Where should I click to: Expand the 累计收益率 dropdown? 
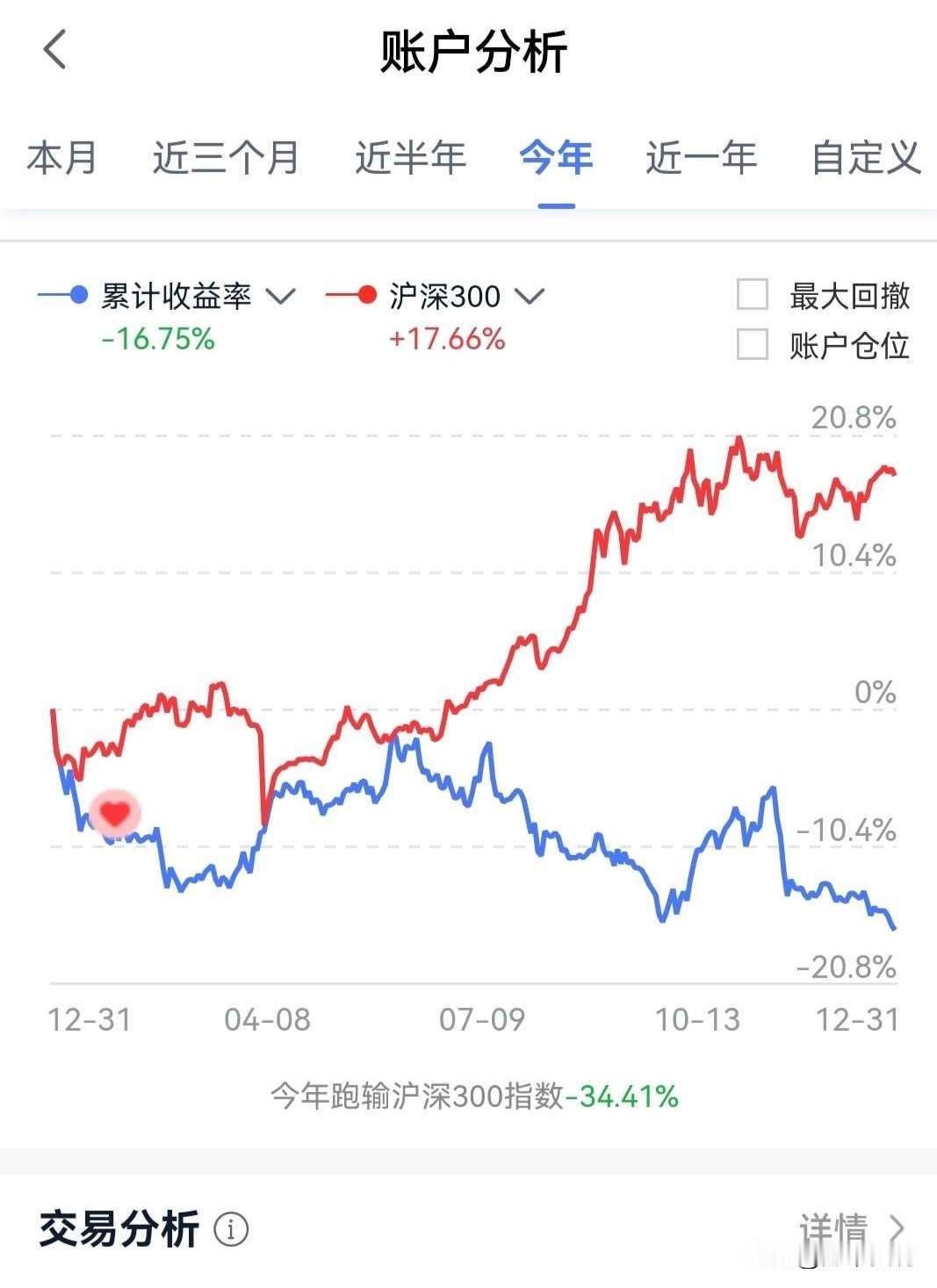coord(281,297)
